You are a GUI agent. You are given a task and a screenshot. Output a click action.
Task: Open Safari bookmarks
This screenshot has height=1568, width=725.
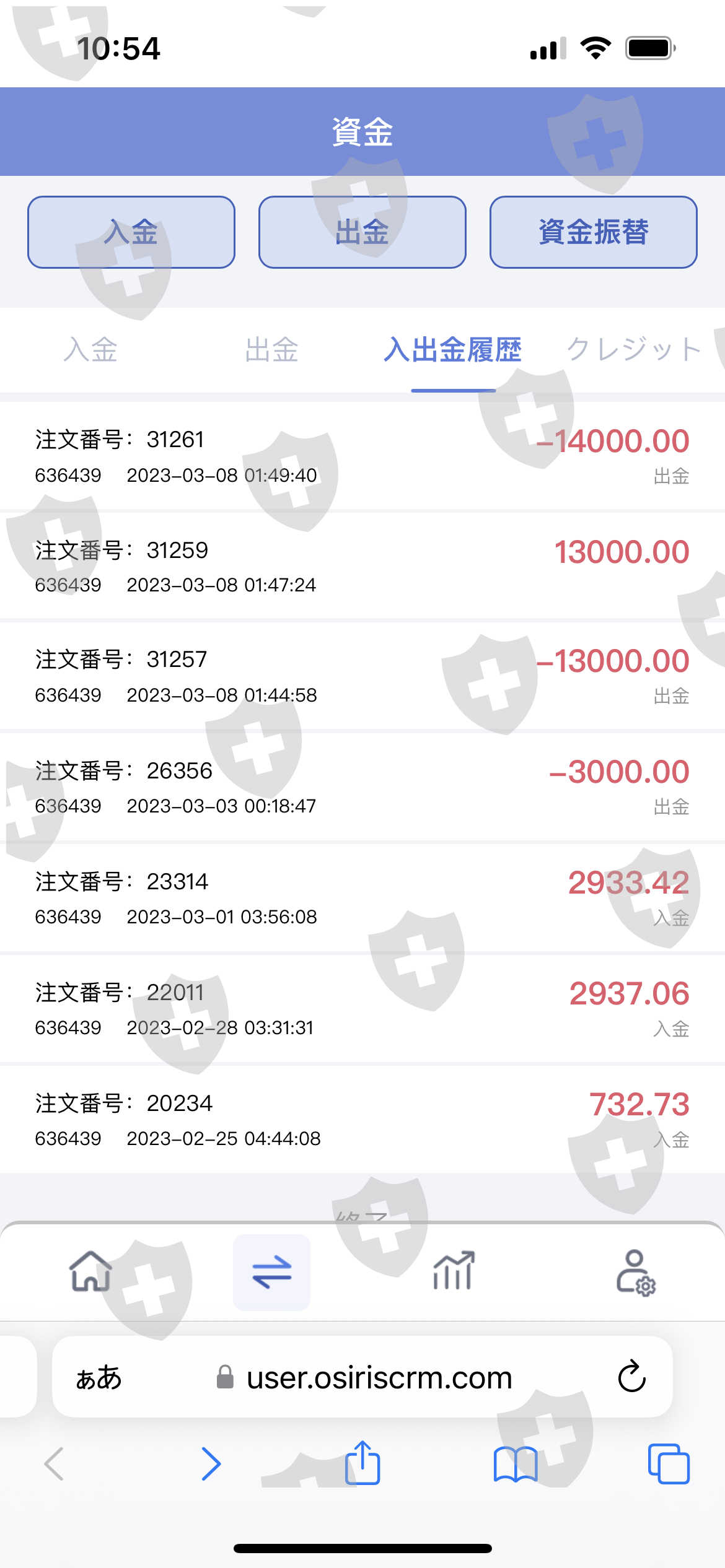click(516, 1464)
